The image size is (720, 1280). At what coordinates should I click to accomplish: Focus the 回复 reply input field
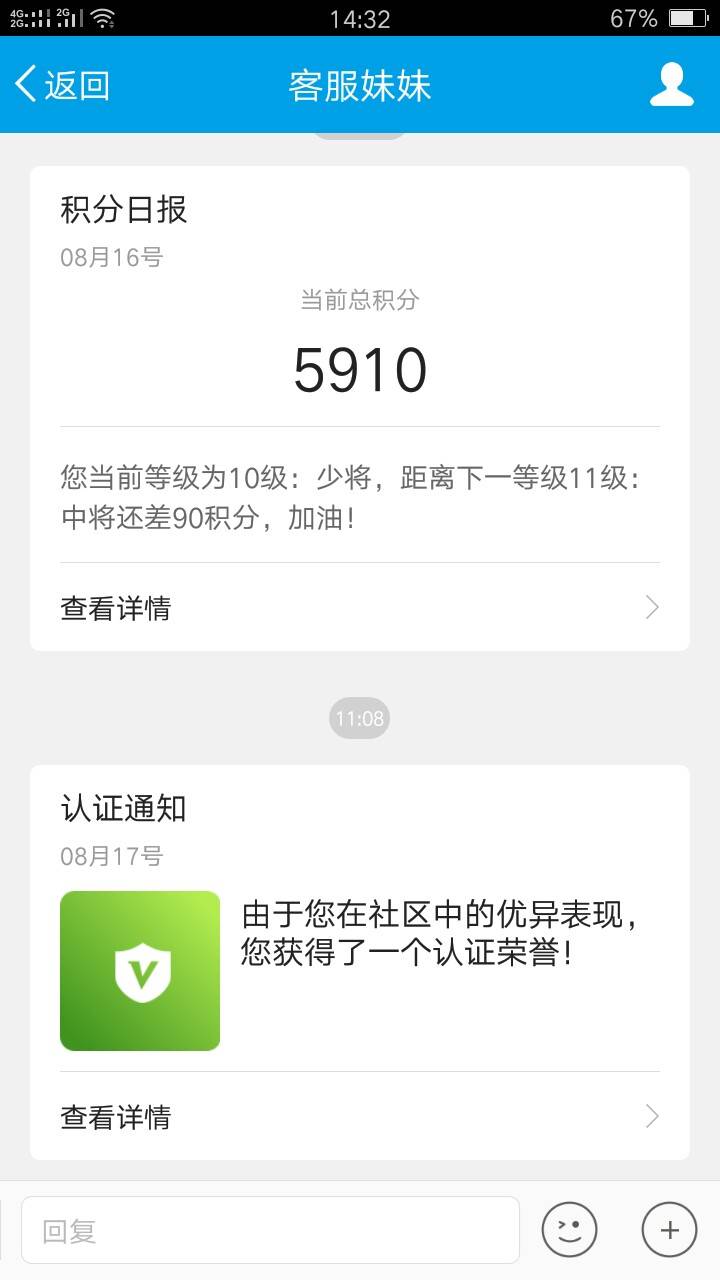click(x=270, y=1230)
